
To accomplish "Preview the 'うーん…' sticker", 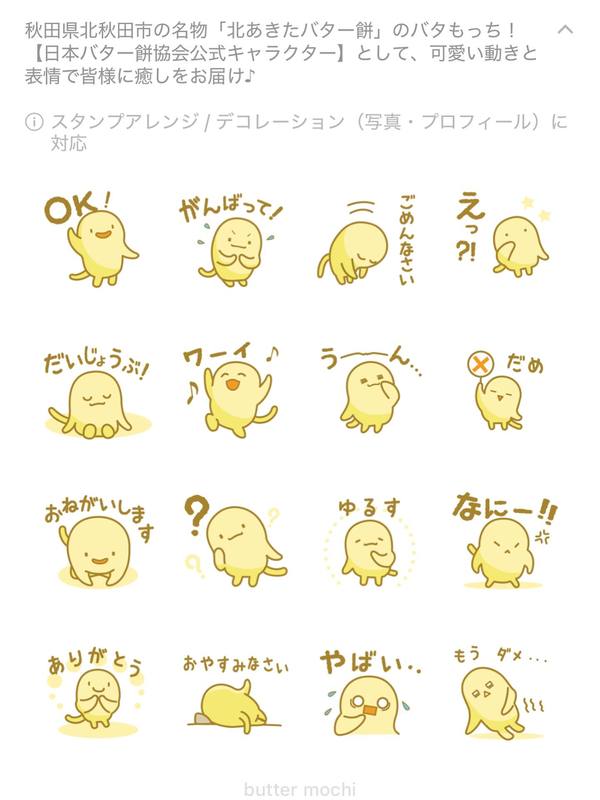I will 366,390.
